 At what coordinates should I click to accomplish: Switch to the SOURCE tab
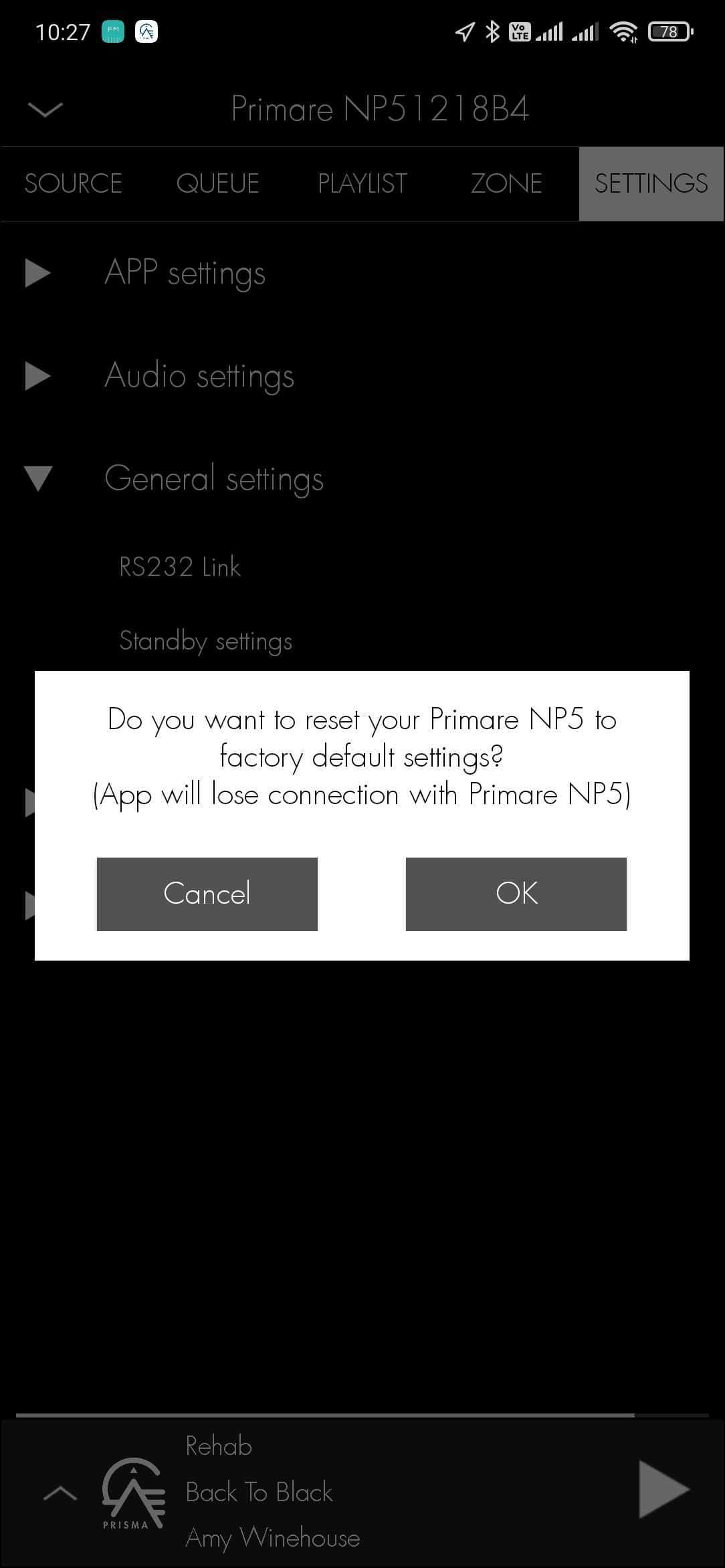[73, 183]
